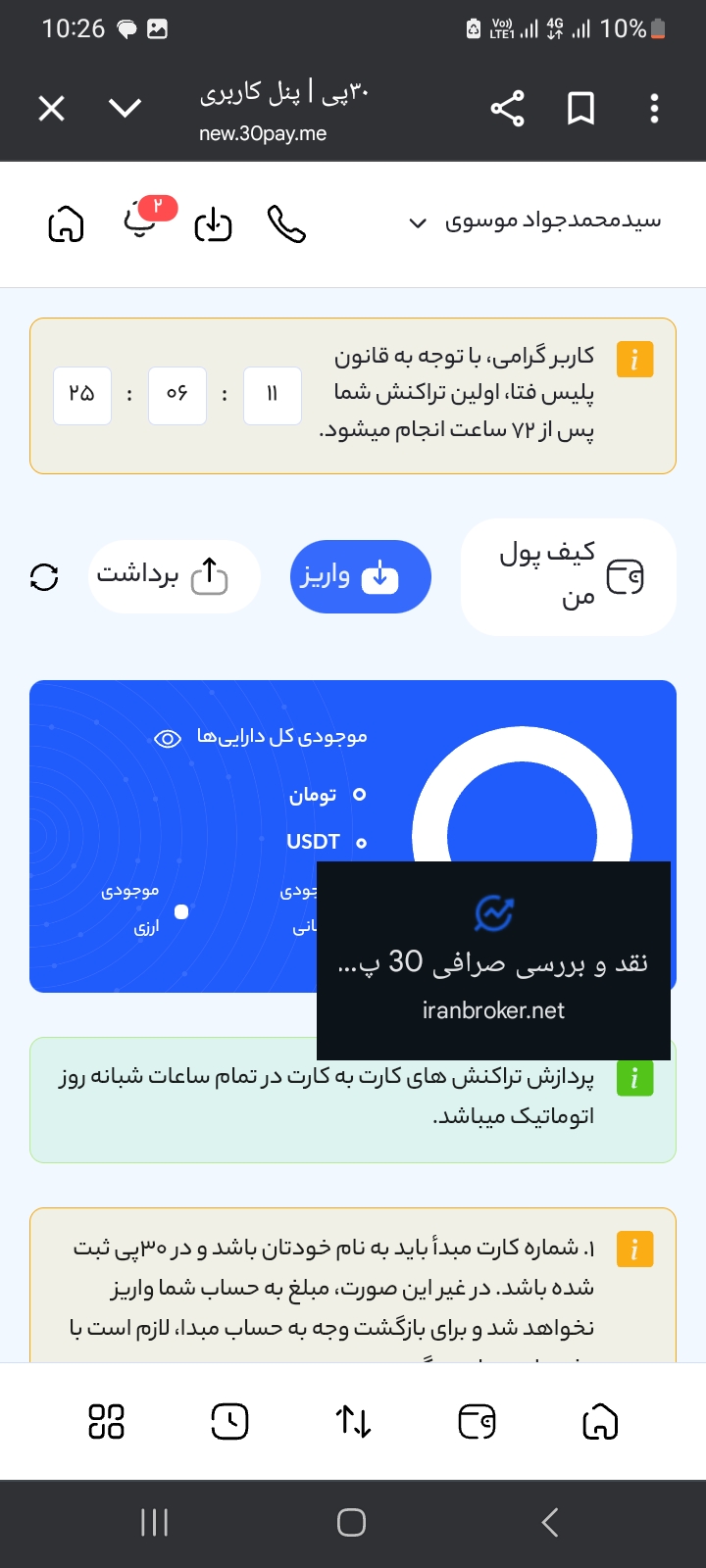
Task: Open the services grid tab
Action: tap(106, 1421)
